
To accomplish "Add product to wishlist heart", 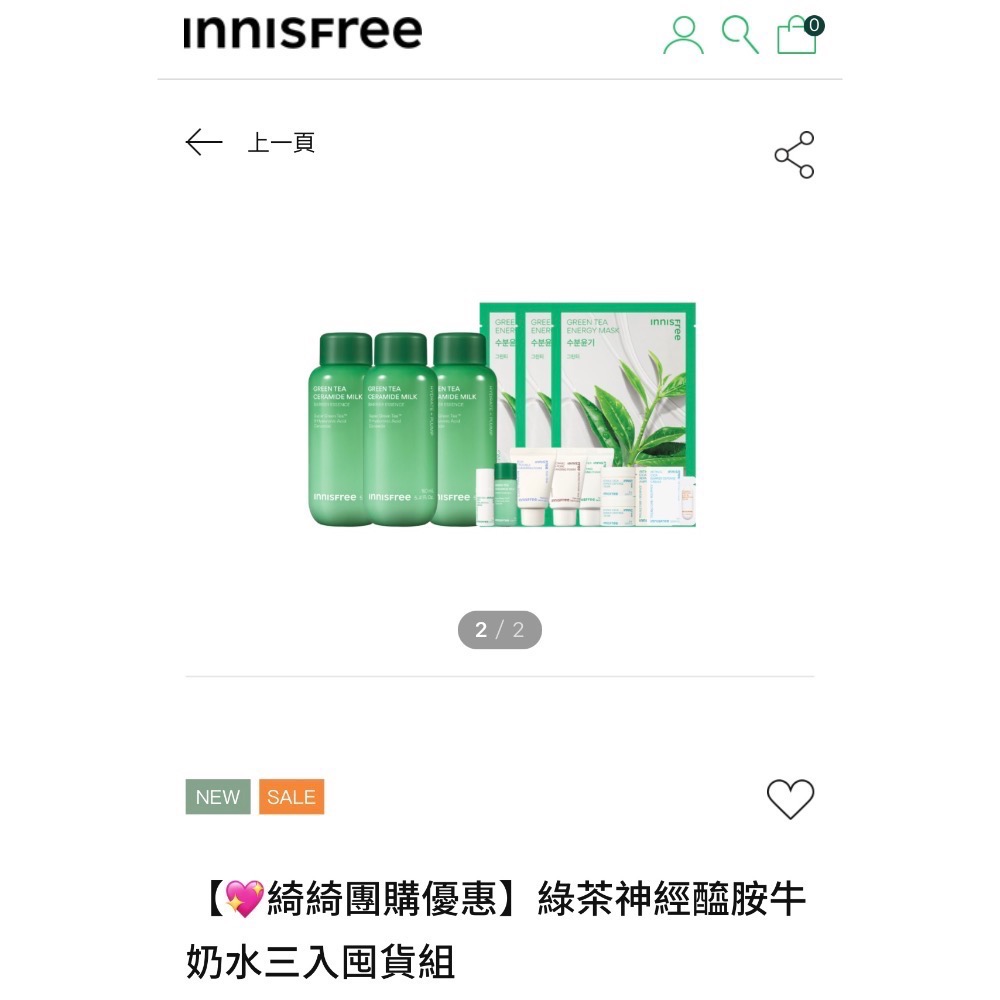I will [790, 798].
